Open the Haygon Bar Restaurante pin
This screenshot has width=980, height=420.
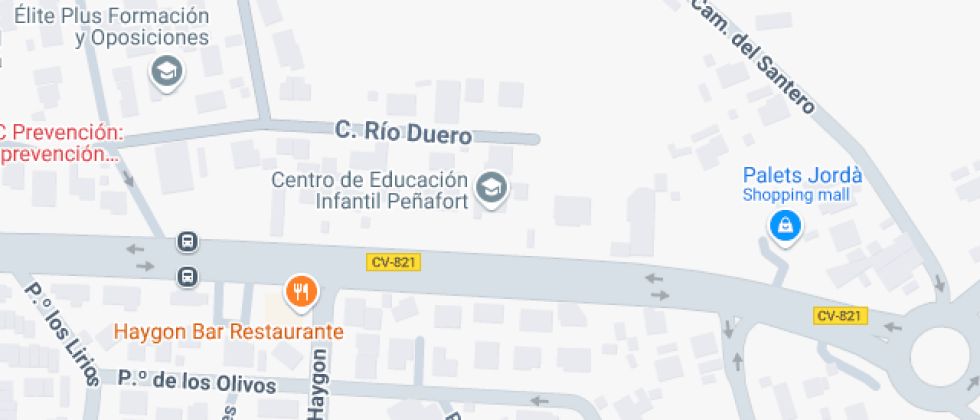[301, 291]
